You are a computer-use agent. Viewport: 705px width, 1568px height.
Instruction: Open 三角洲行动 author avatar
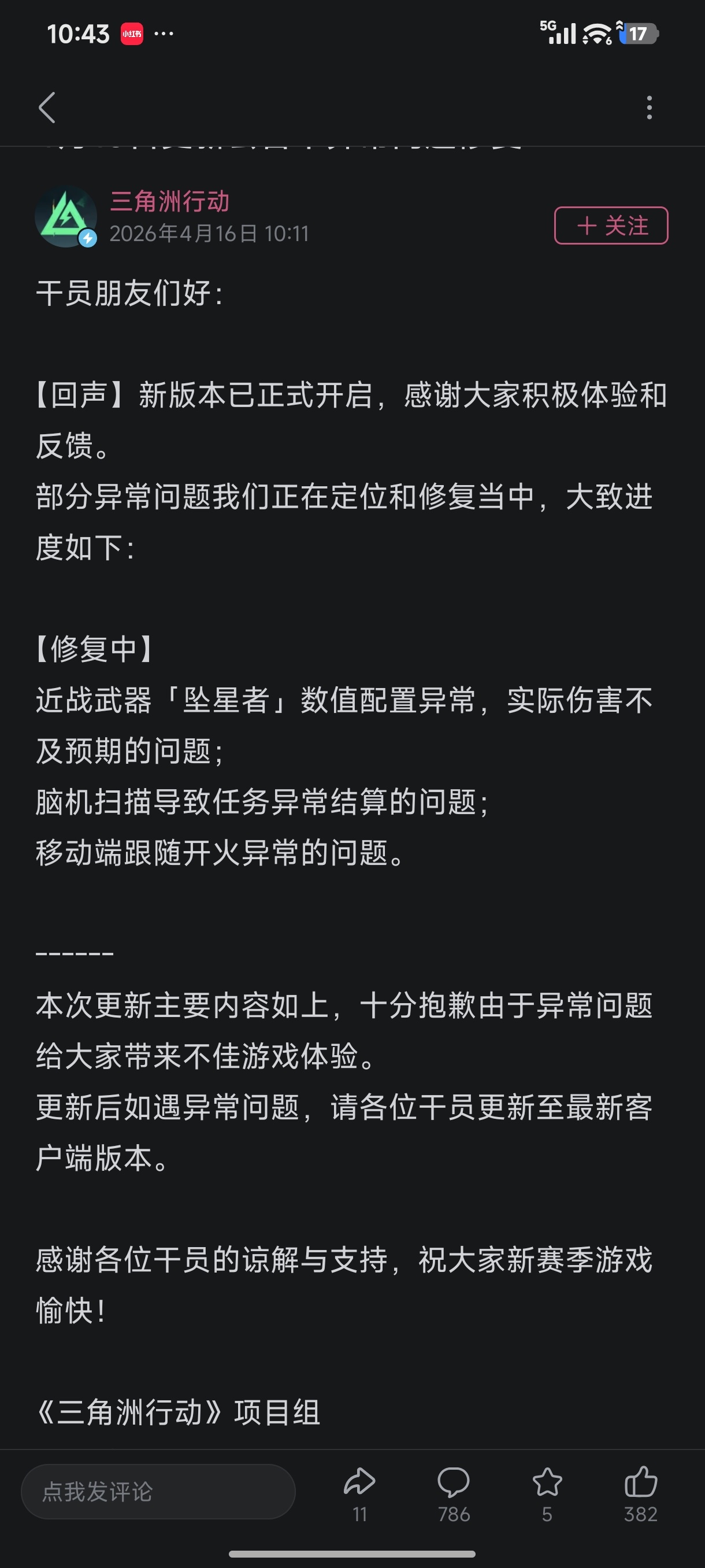click(66, 217)
